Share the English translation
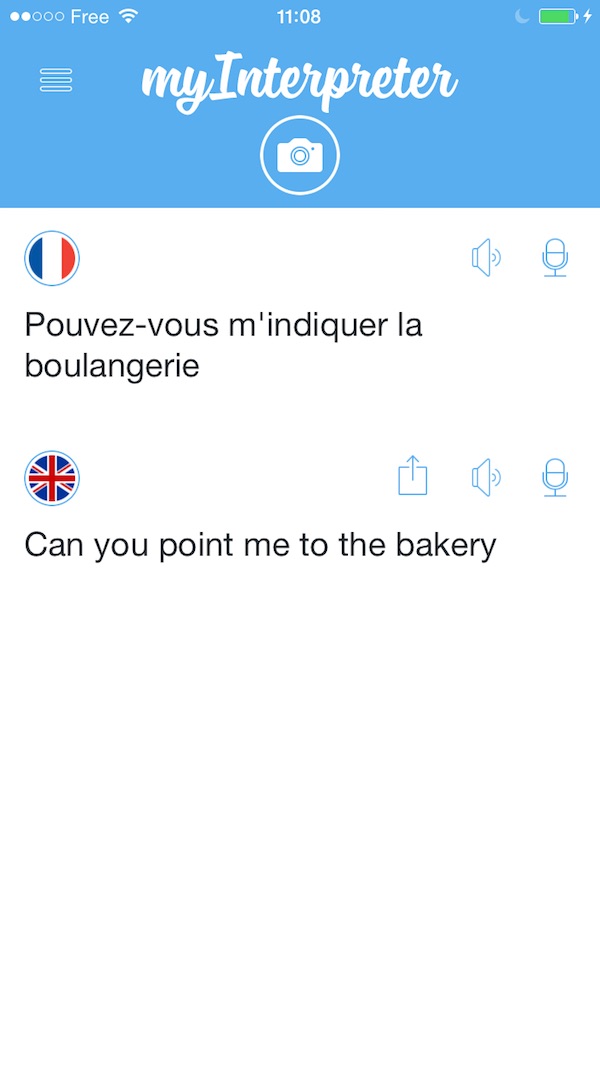 (413, 476)
